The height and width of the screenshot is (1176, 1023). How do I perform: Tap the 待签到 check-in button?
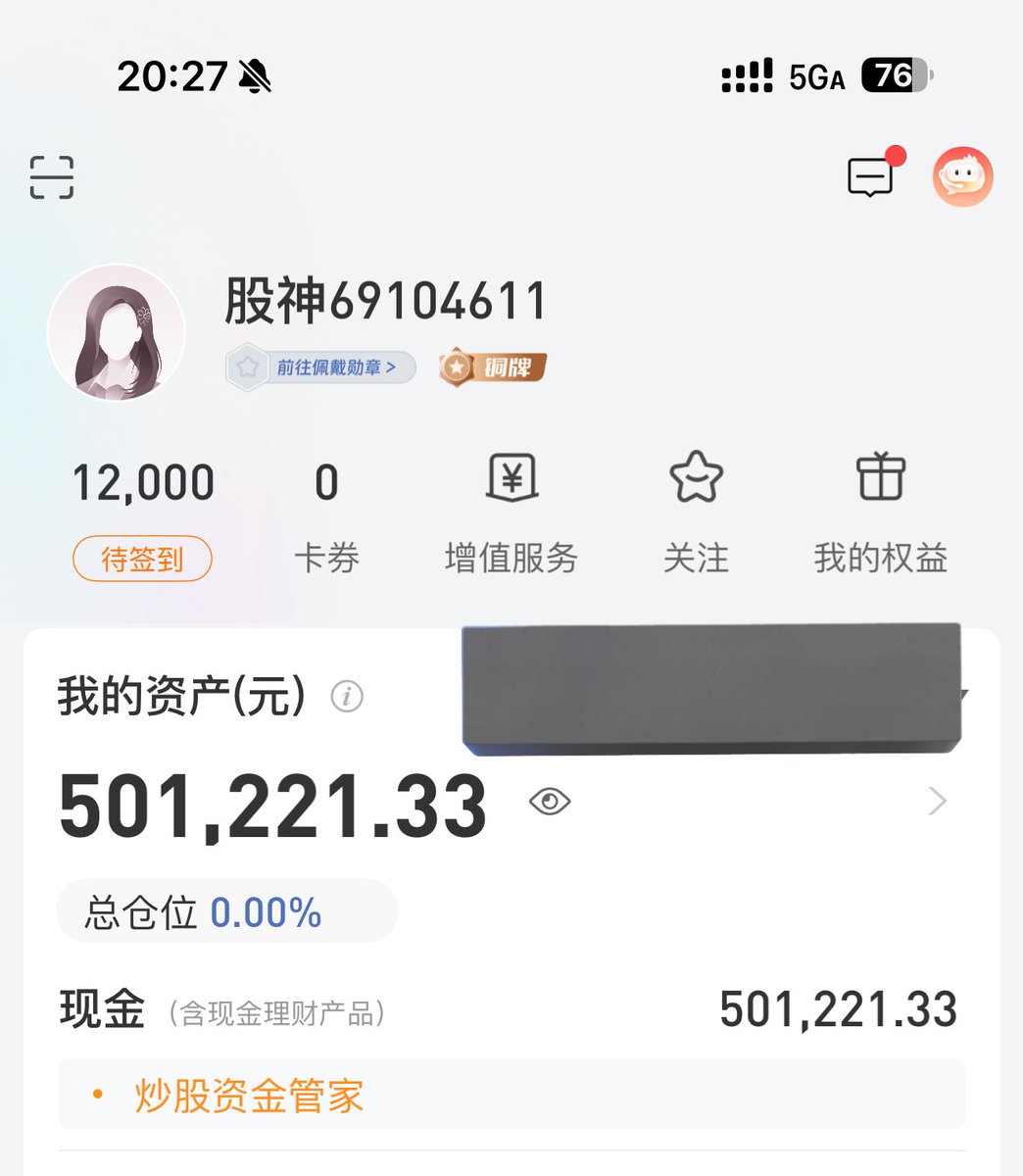click(x=142, y=560)
